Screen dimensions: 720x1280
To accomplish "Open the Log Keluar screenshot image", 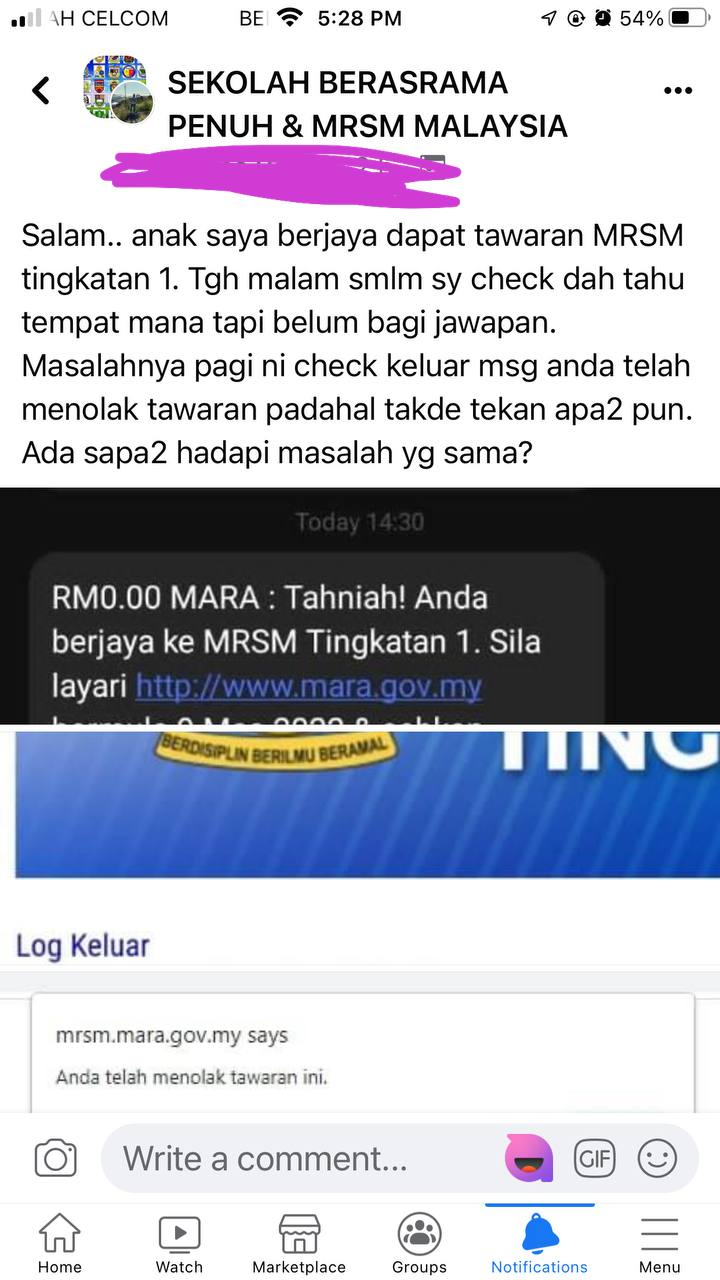I will pyautogui.click(x=360, y=920).
